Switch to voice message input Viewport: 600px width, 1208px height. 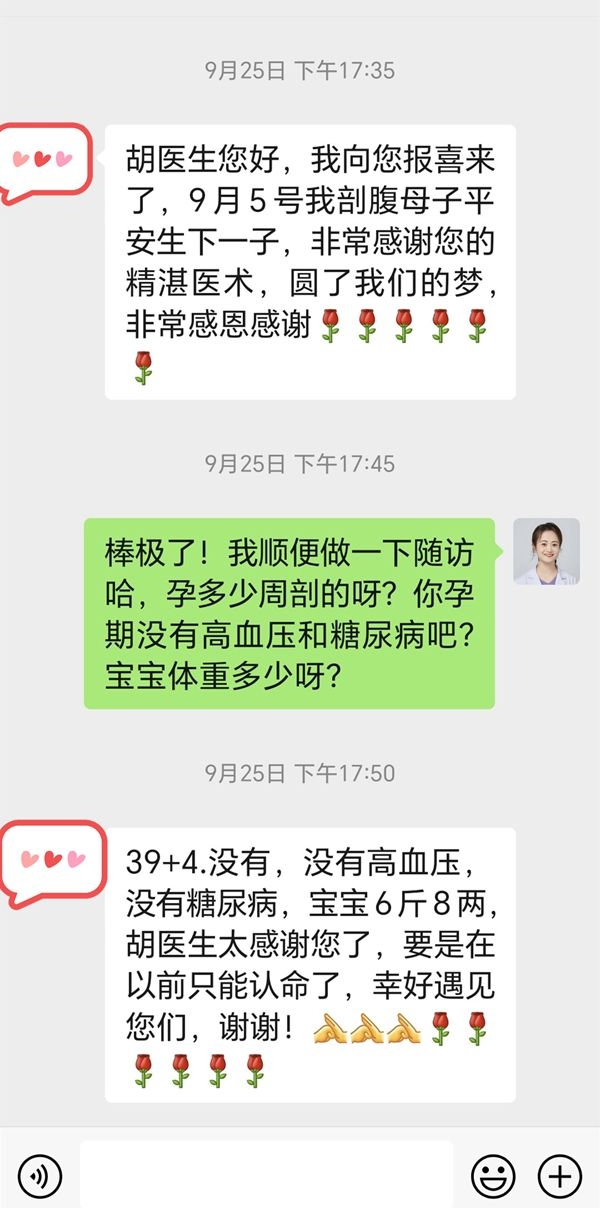40,1175
